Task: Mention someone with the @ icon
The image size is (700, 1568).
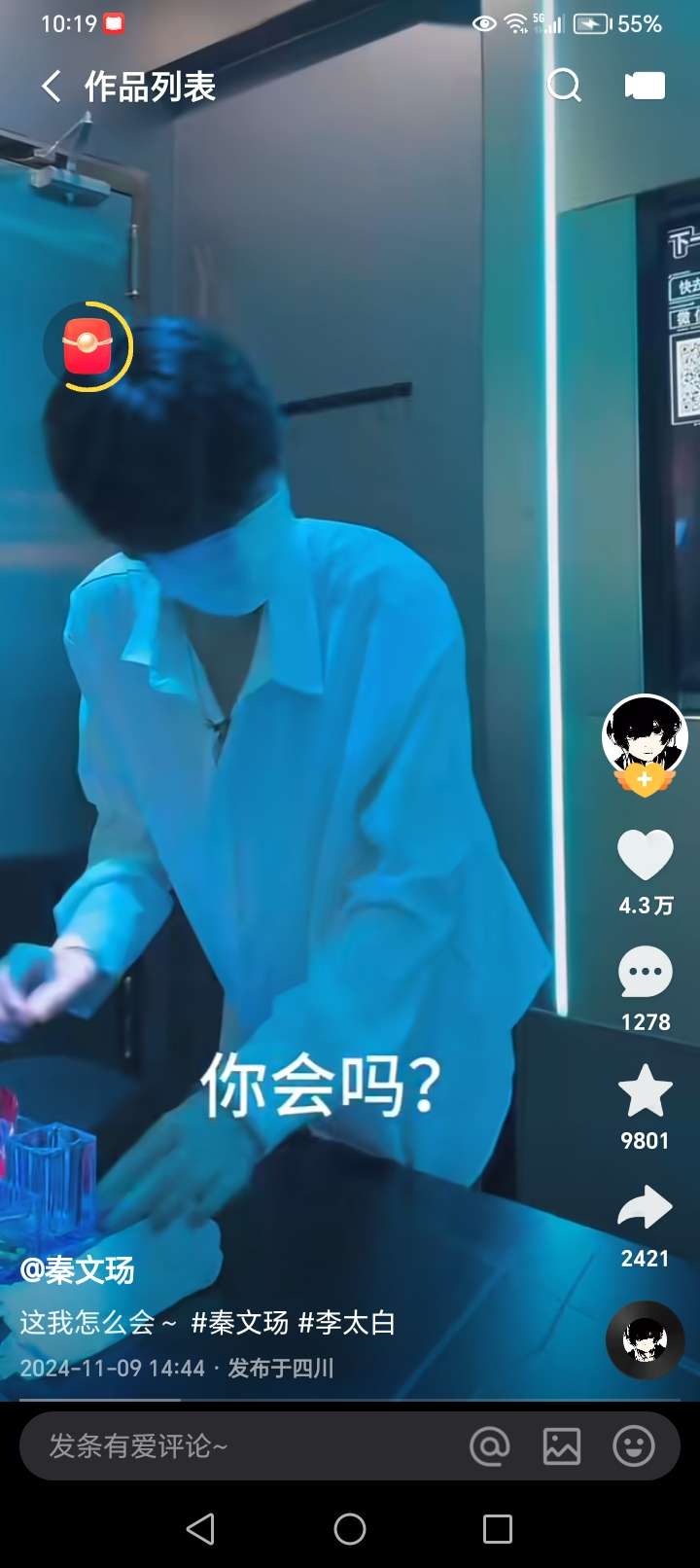Action: [x=490, y=1446]
